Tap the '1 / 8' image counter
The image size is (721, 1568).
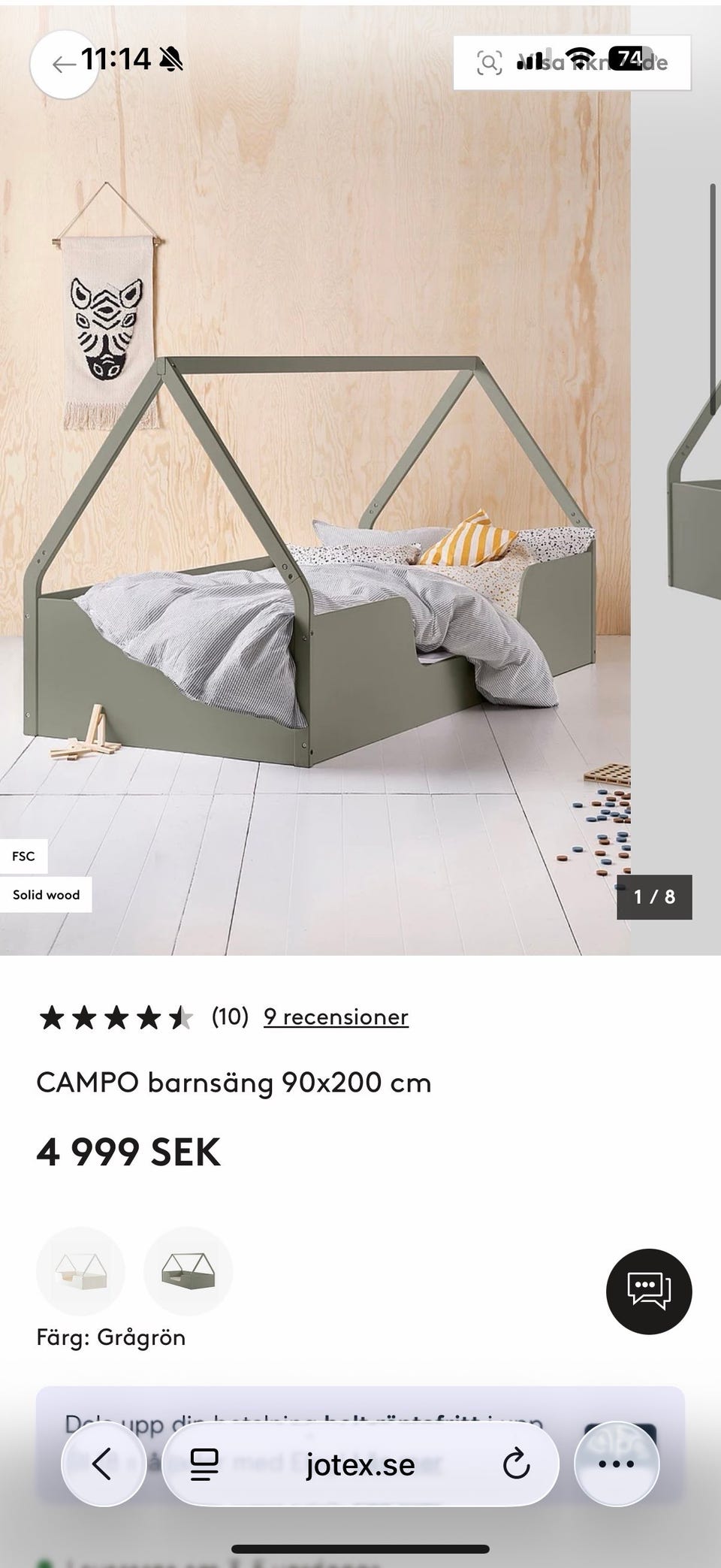(x=654, y=896)
